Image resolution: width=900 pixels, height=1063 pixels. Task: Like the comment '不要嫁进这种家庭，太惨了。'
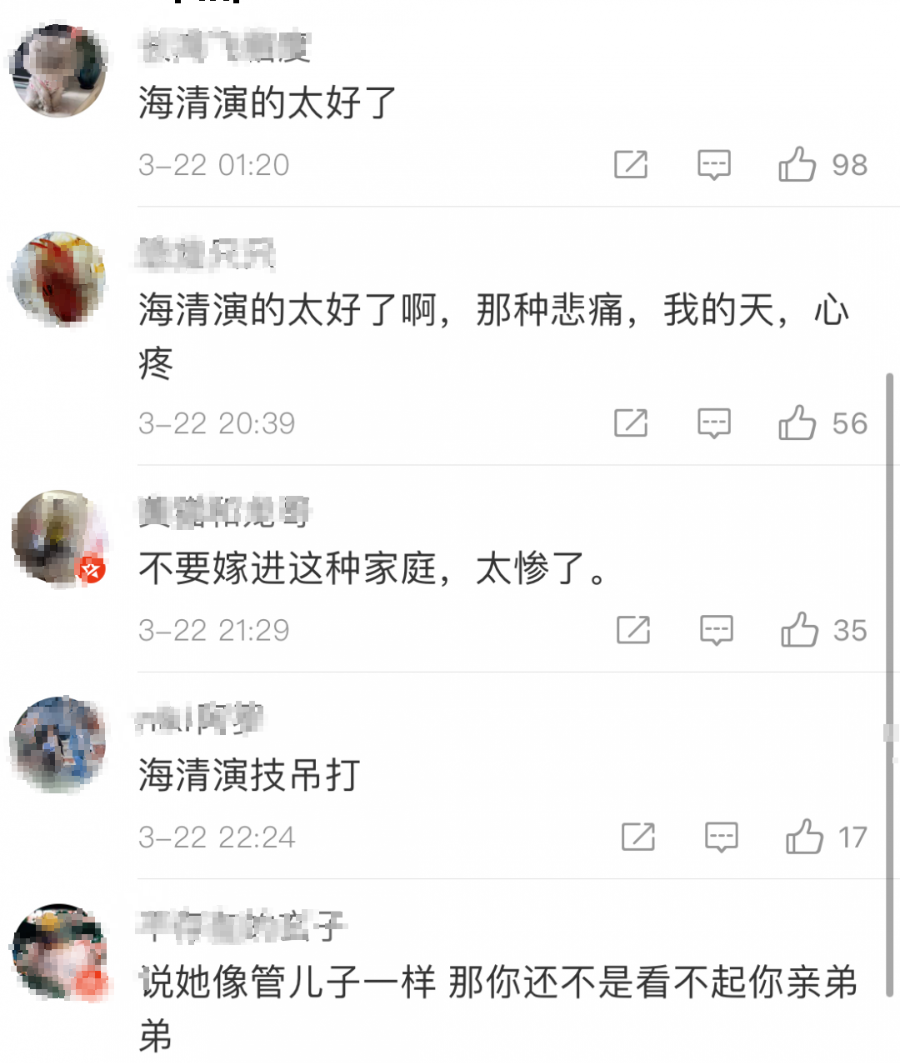pos(800,630)
